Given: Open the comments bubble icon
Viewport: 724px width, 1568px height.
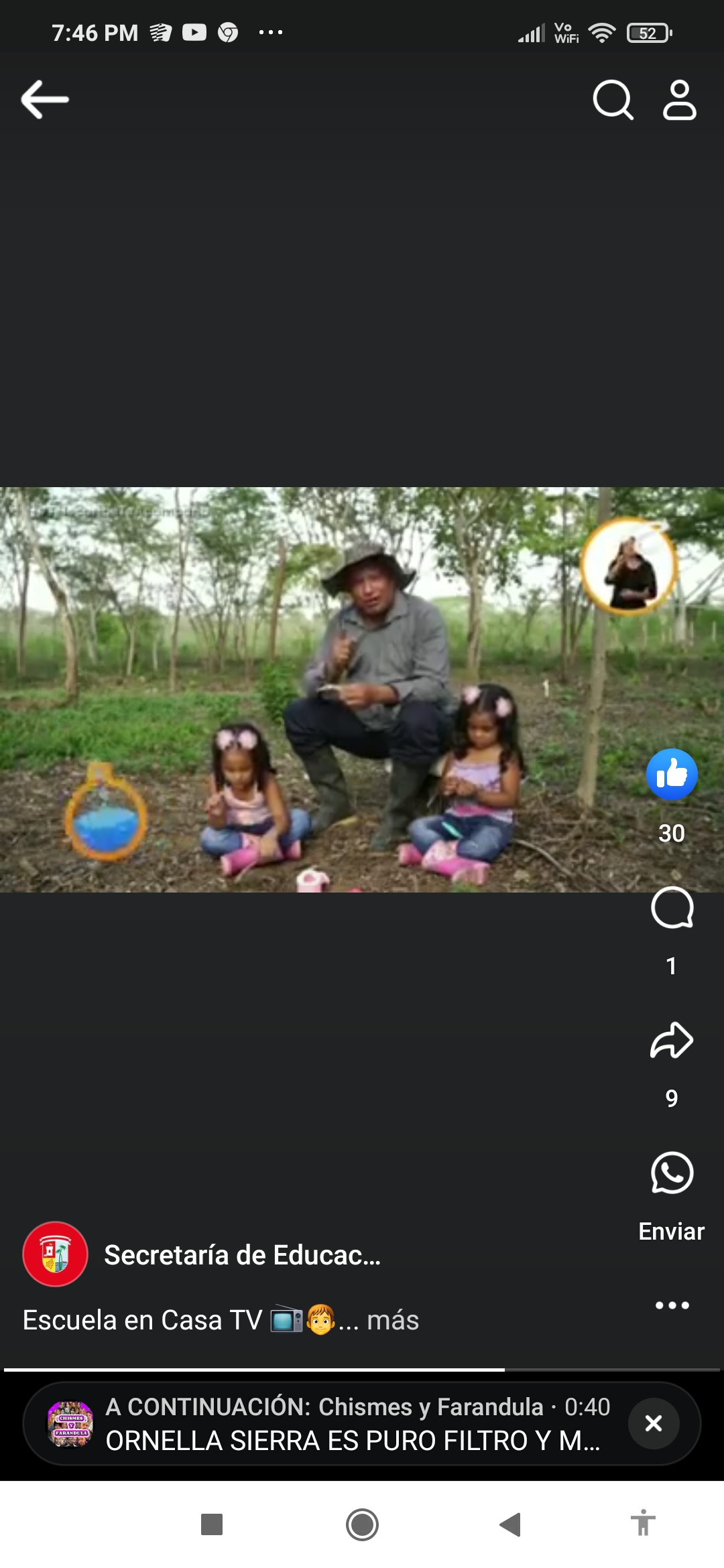Looking at the screenshot, I should point(672,908).
